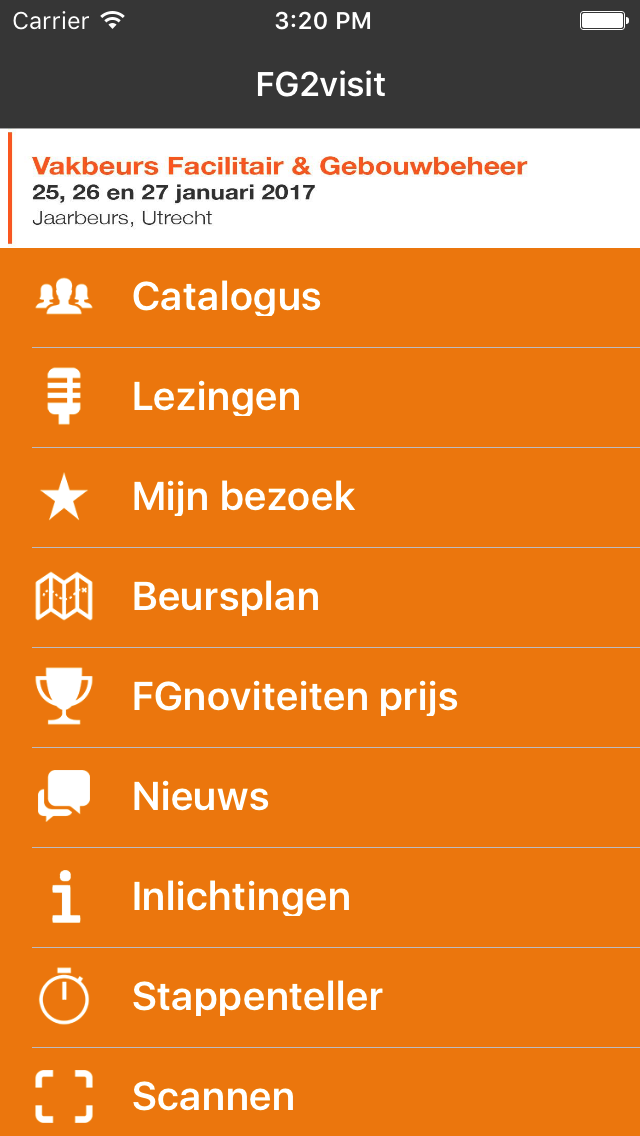The image size is (640, 1136).
Task: View the Beursplan map
Action: (x=320, y=598)
